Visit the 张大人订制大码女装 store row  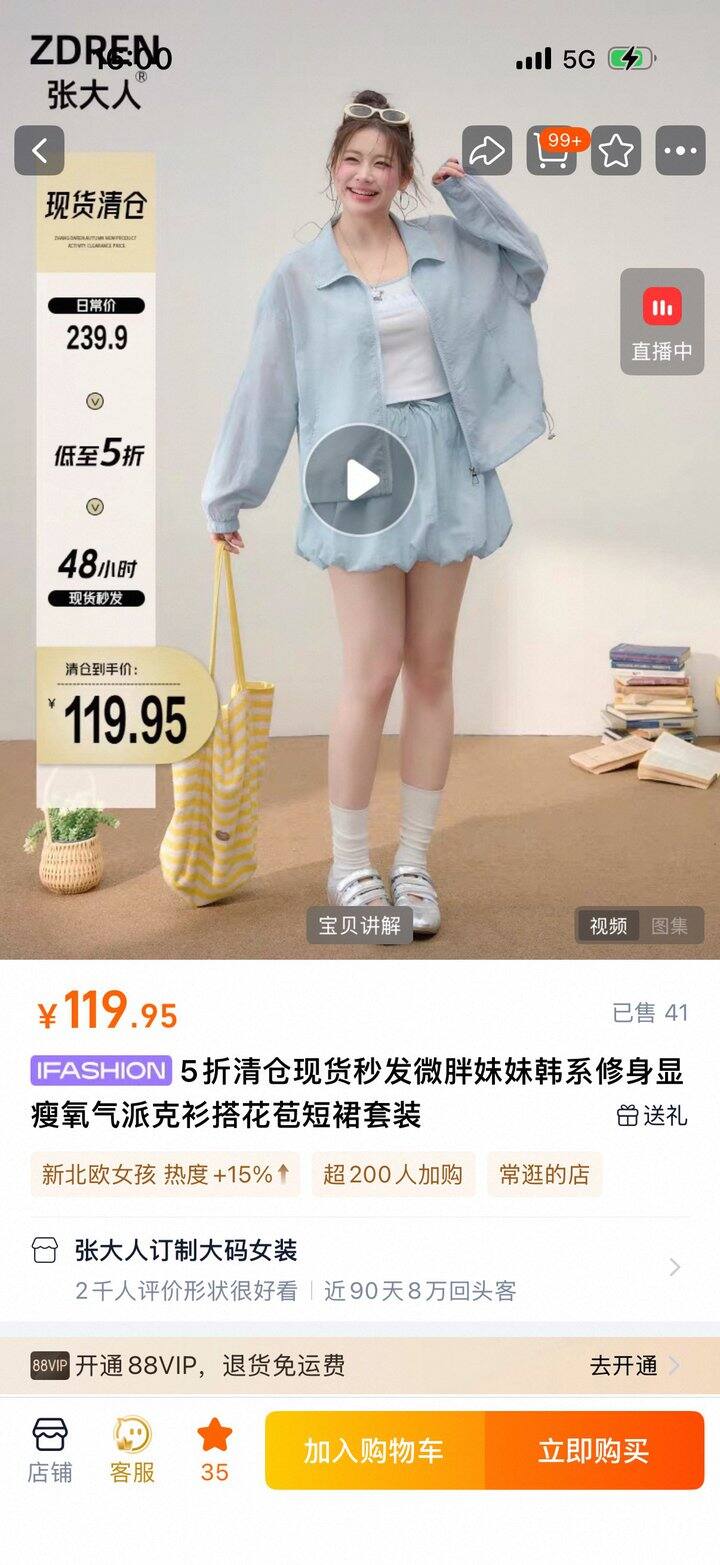point(360,1269)
